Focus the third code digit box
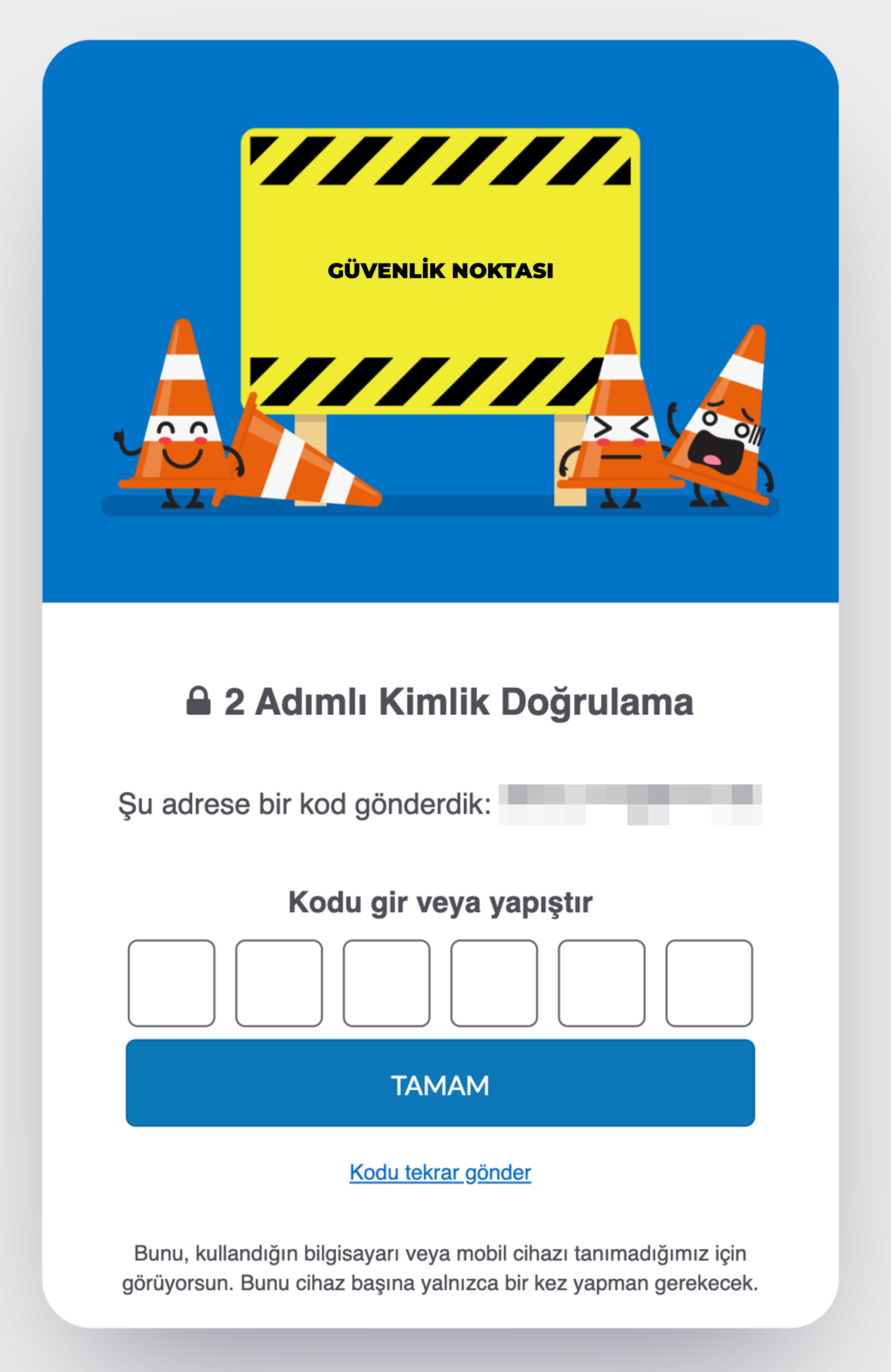This screenshot has height=1372, width=891. click(386, 983)
